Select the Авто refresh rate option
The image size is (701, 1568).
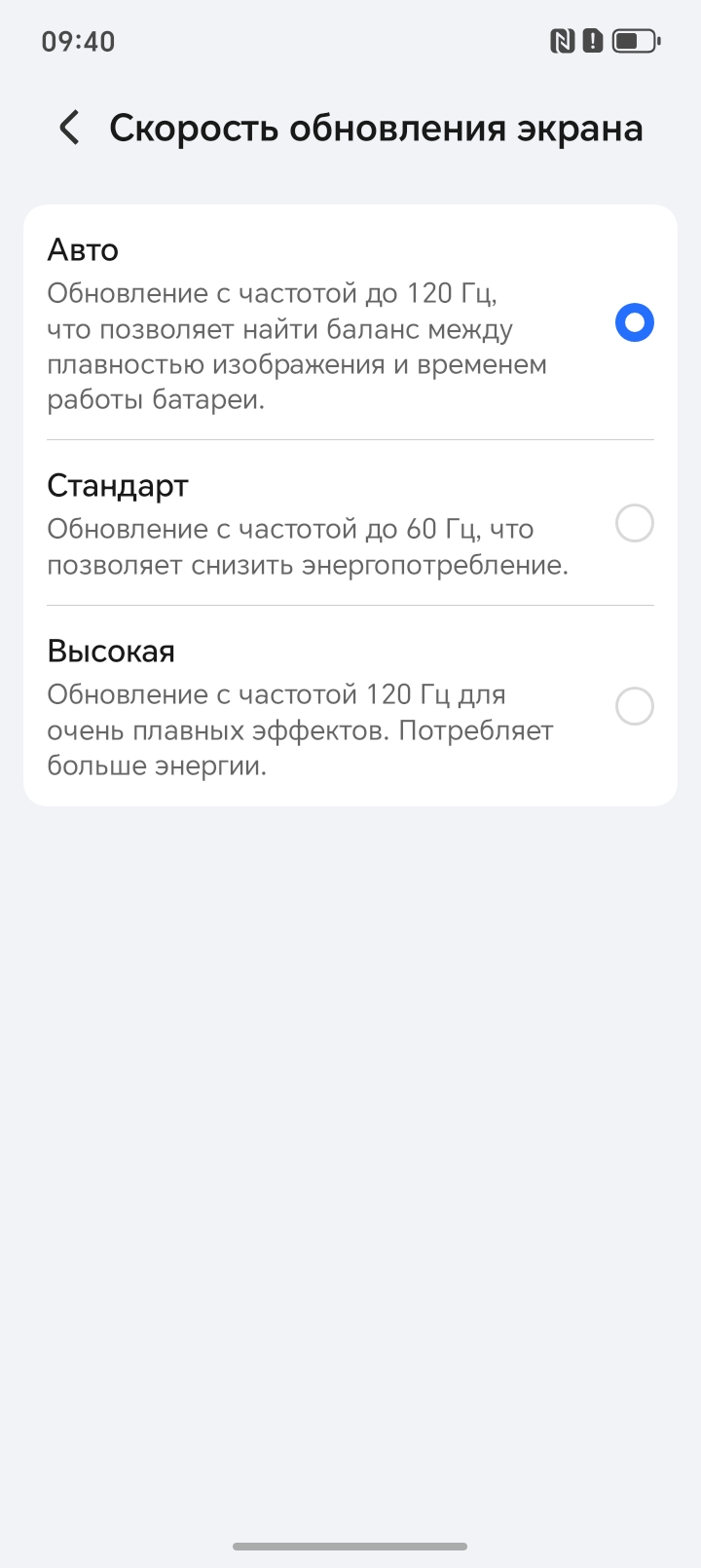coord(634,322)
